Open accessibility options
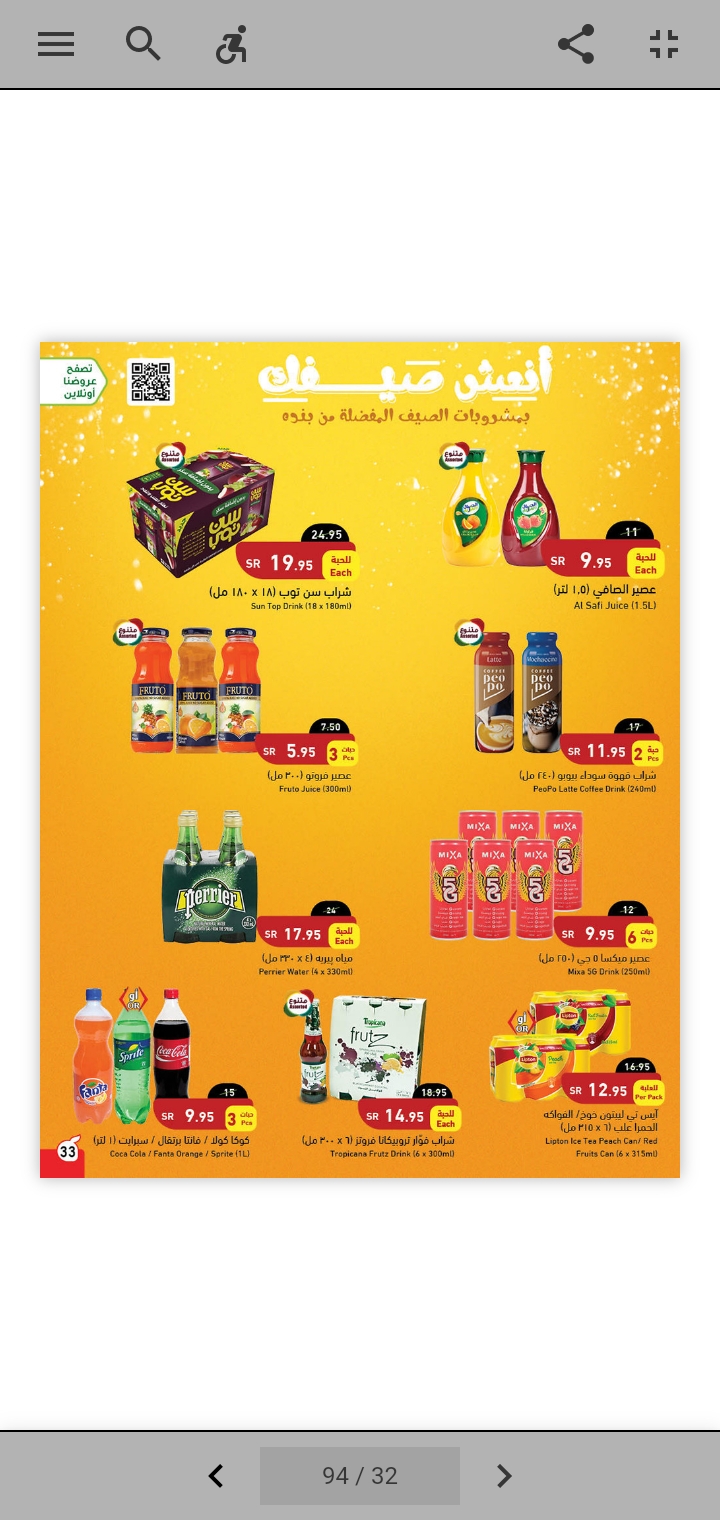Screen dimensions: 720x1520 (x=231, y=44)
